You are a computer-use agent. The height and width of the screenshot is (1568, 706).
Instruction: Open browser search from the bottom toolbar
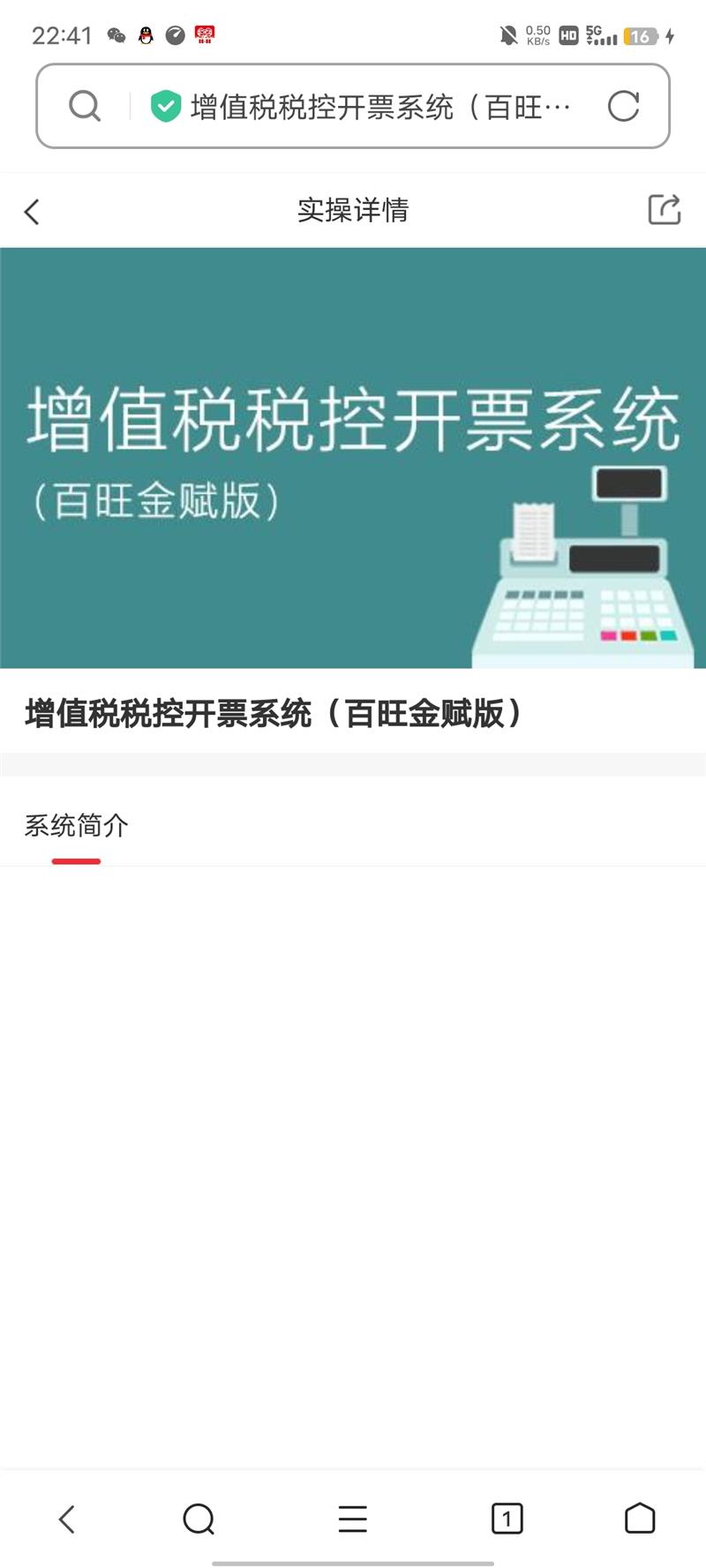point(199,1519)
